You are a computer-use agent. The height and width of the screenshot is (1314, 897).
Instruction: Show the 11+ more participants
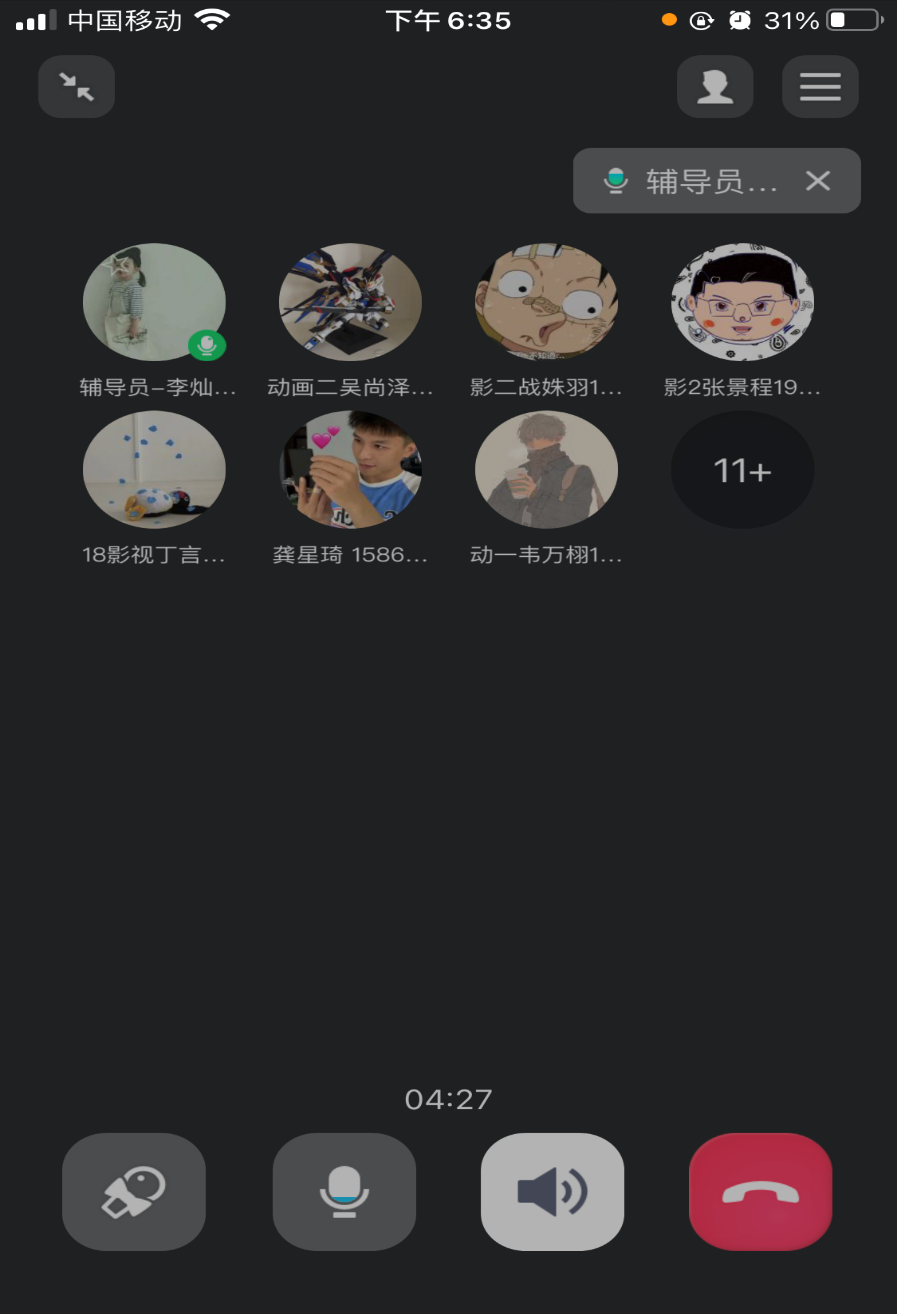point(742,470)
